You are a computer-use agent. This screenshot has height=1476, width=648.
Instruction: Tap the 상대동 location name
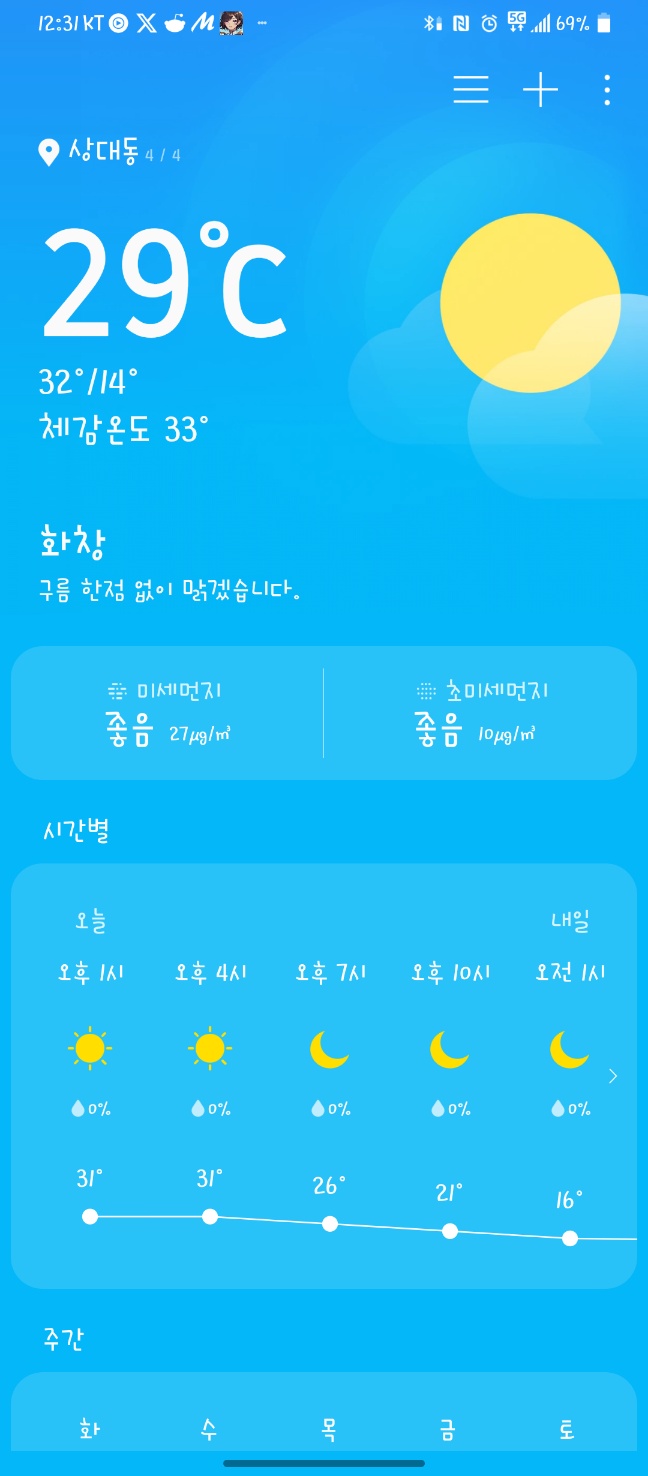pos(102,152)
